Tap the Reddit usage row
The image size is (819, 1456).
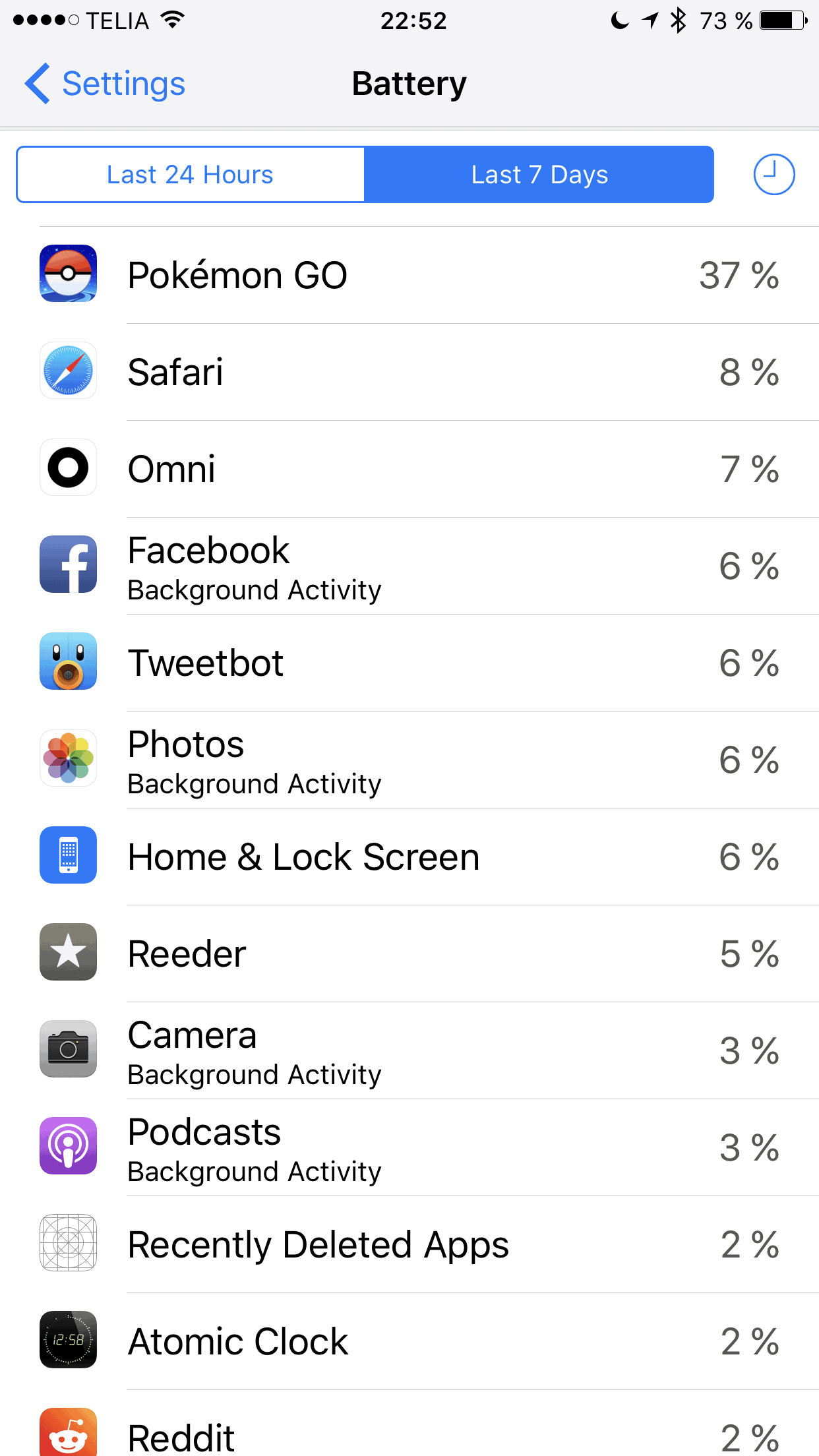(x=409, y=1423)
